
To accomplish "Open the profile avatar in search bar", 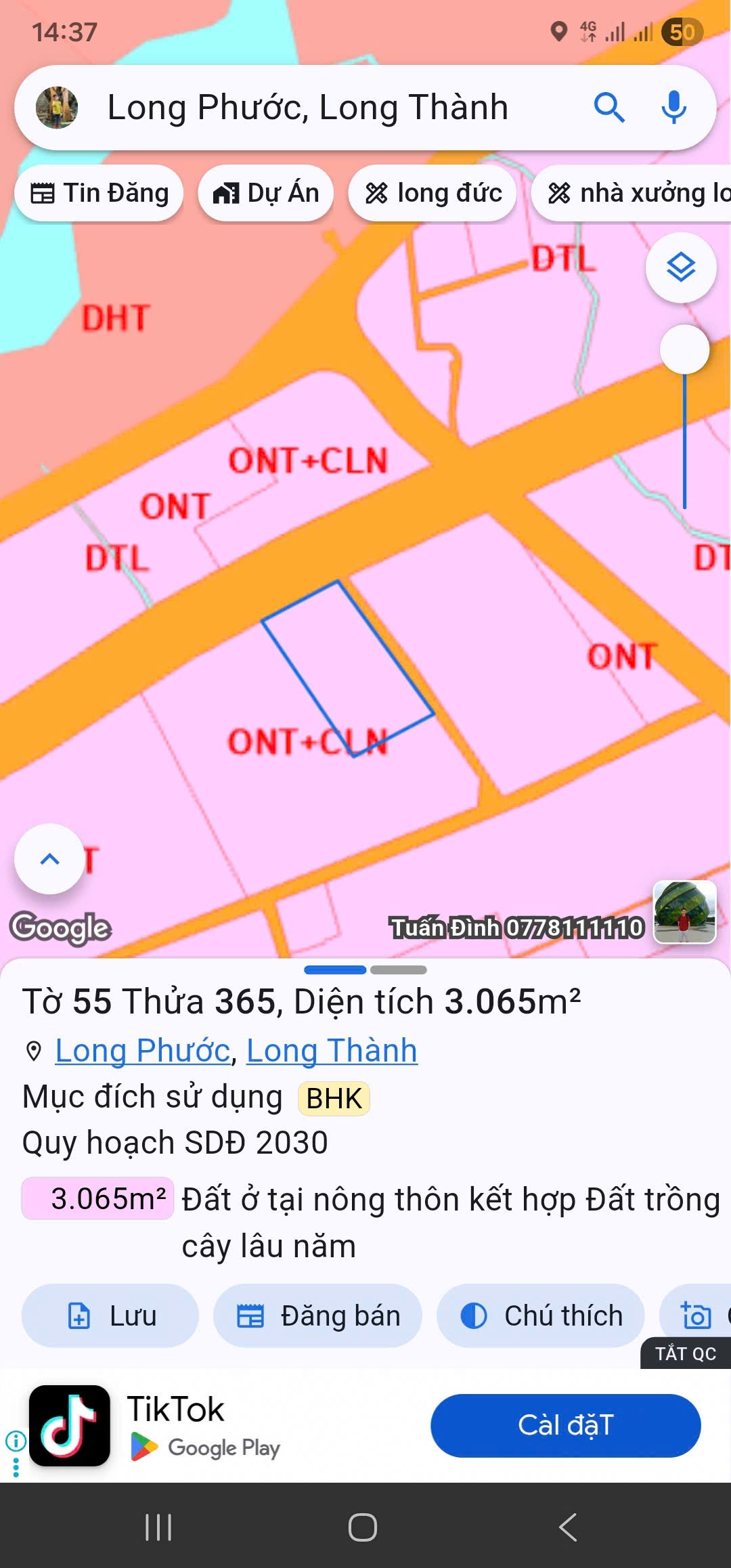I will 57,108.
